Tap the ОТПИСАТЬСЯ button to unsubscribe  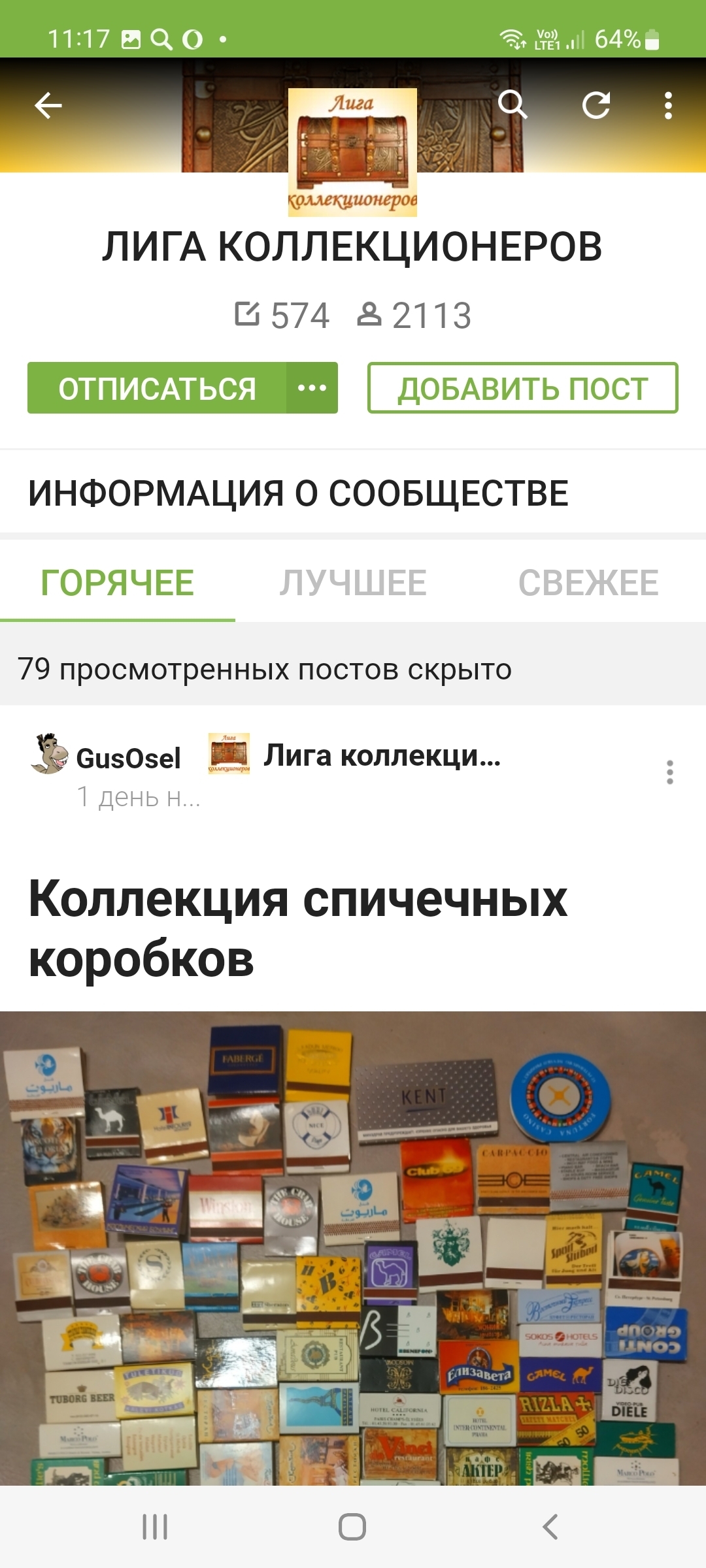(157, 388)
